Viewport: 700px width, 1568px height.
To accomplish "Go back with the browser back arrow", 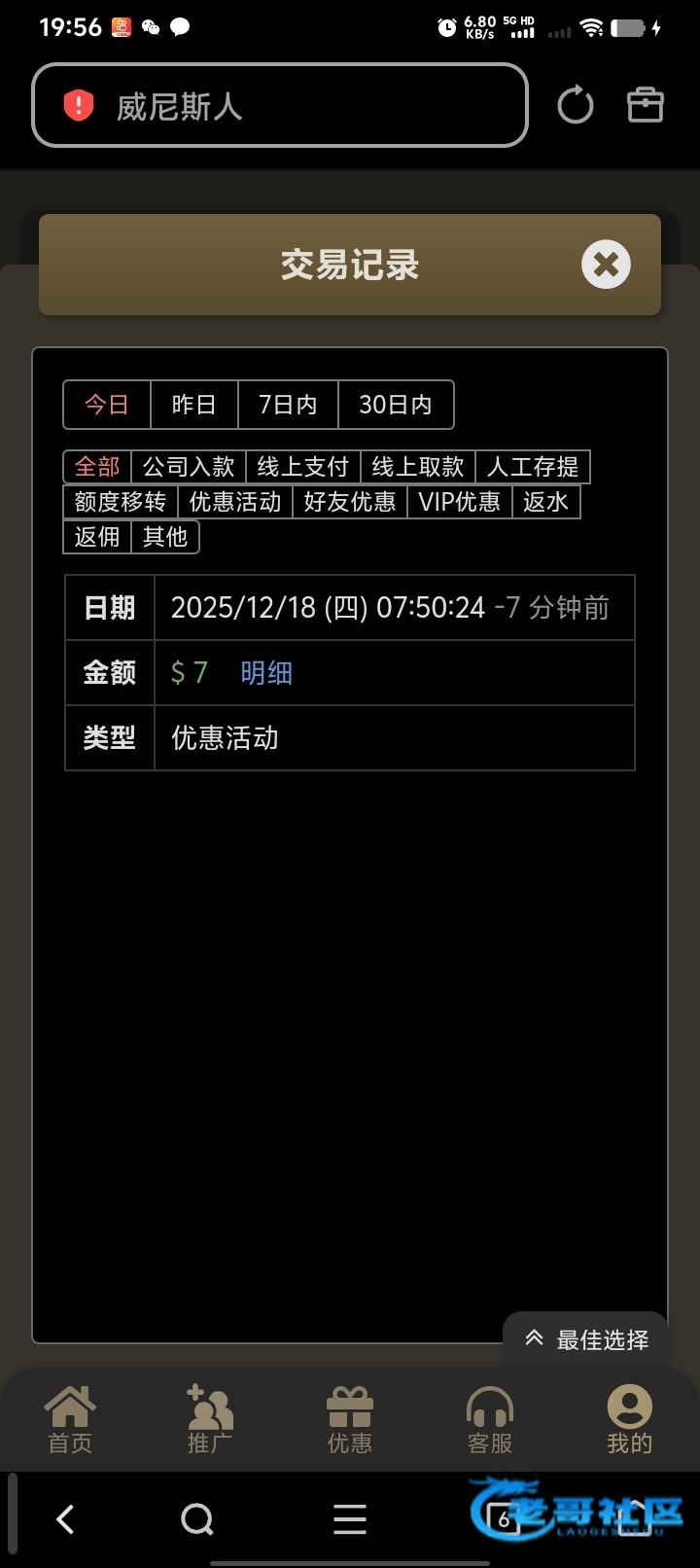I will click(65, 1518).
